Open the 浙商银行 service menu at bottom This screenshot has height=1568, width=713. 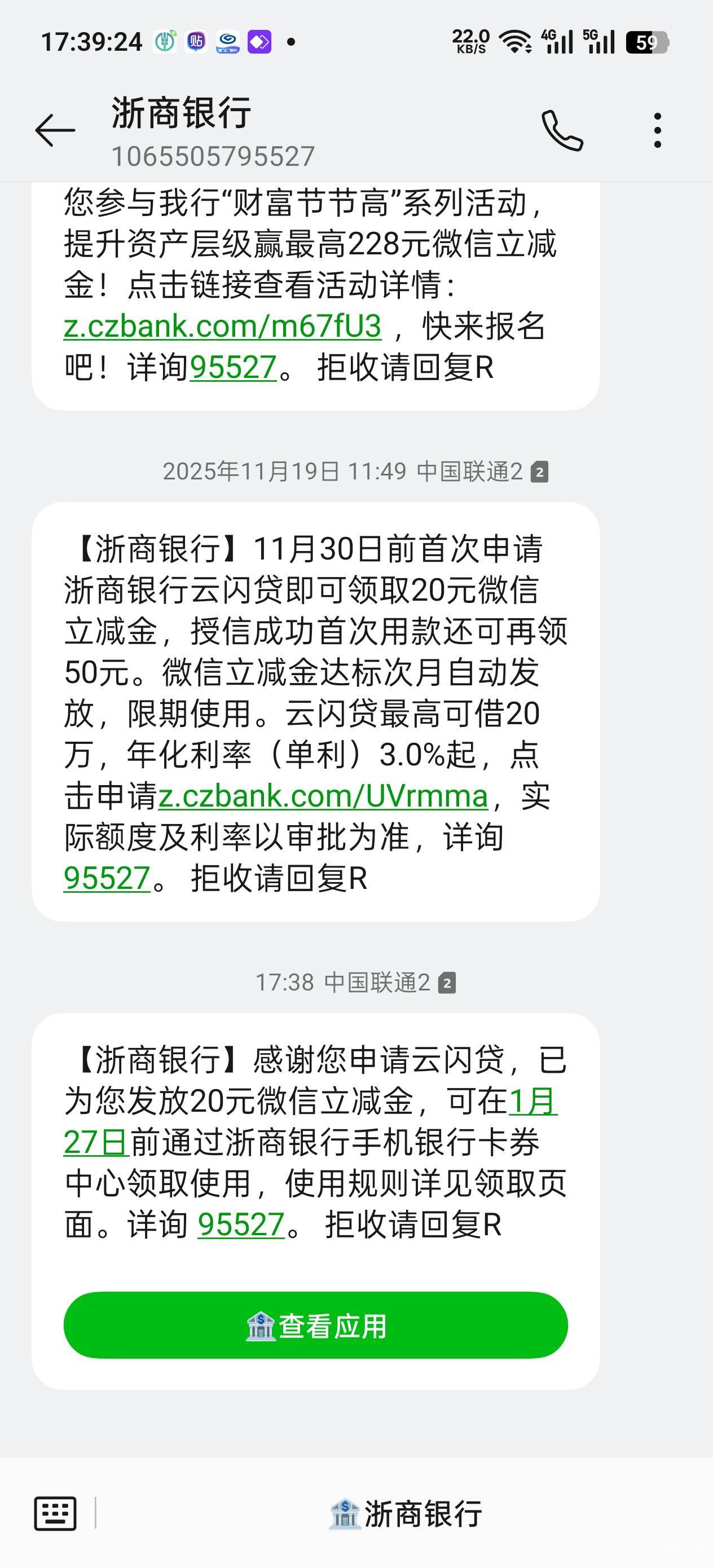[406, 1513]
